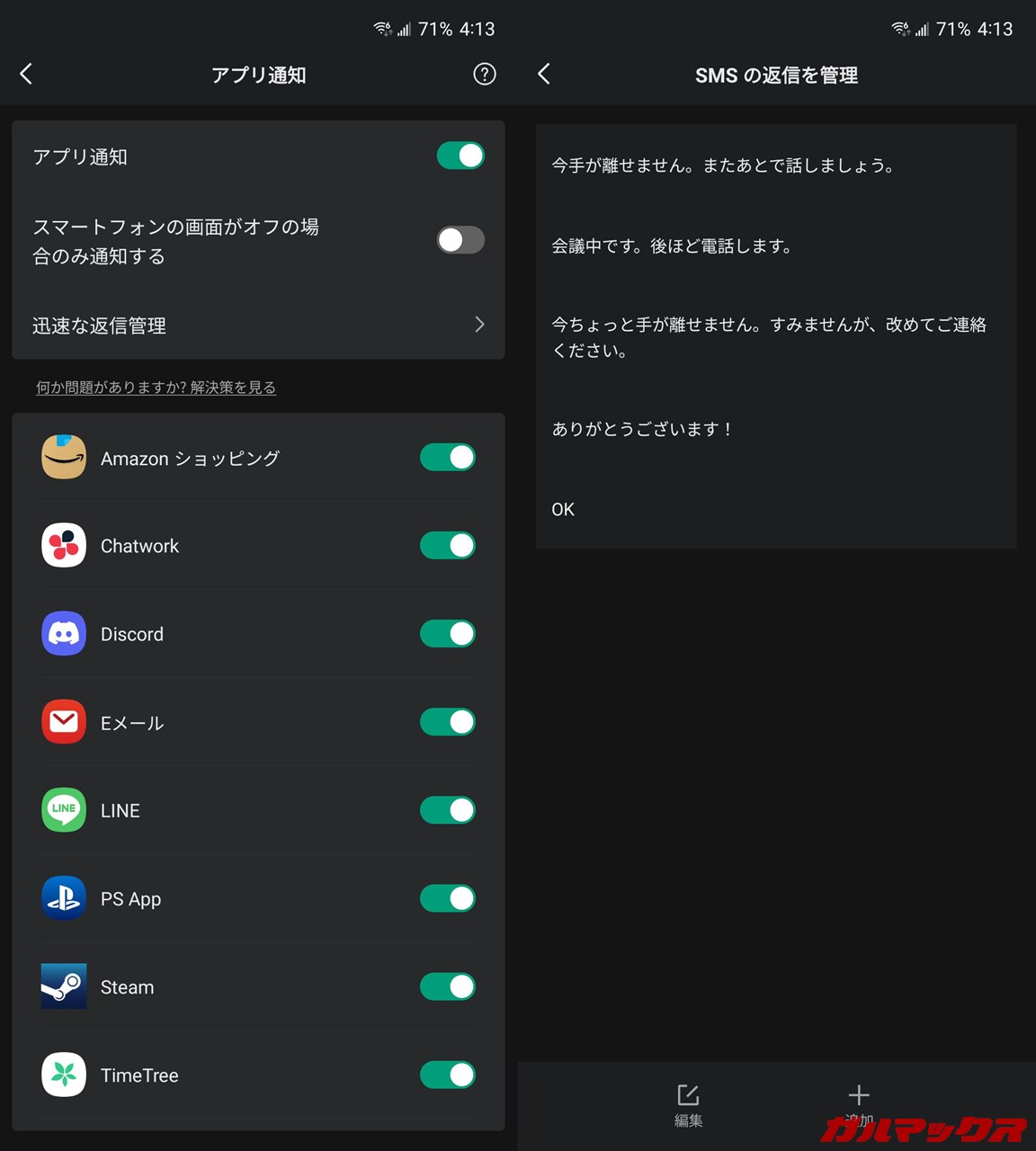Switch off TimeTree notifications
The image size is (1036, 1151).
(x=448, y=1075)
